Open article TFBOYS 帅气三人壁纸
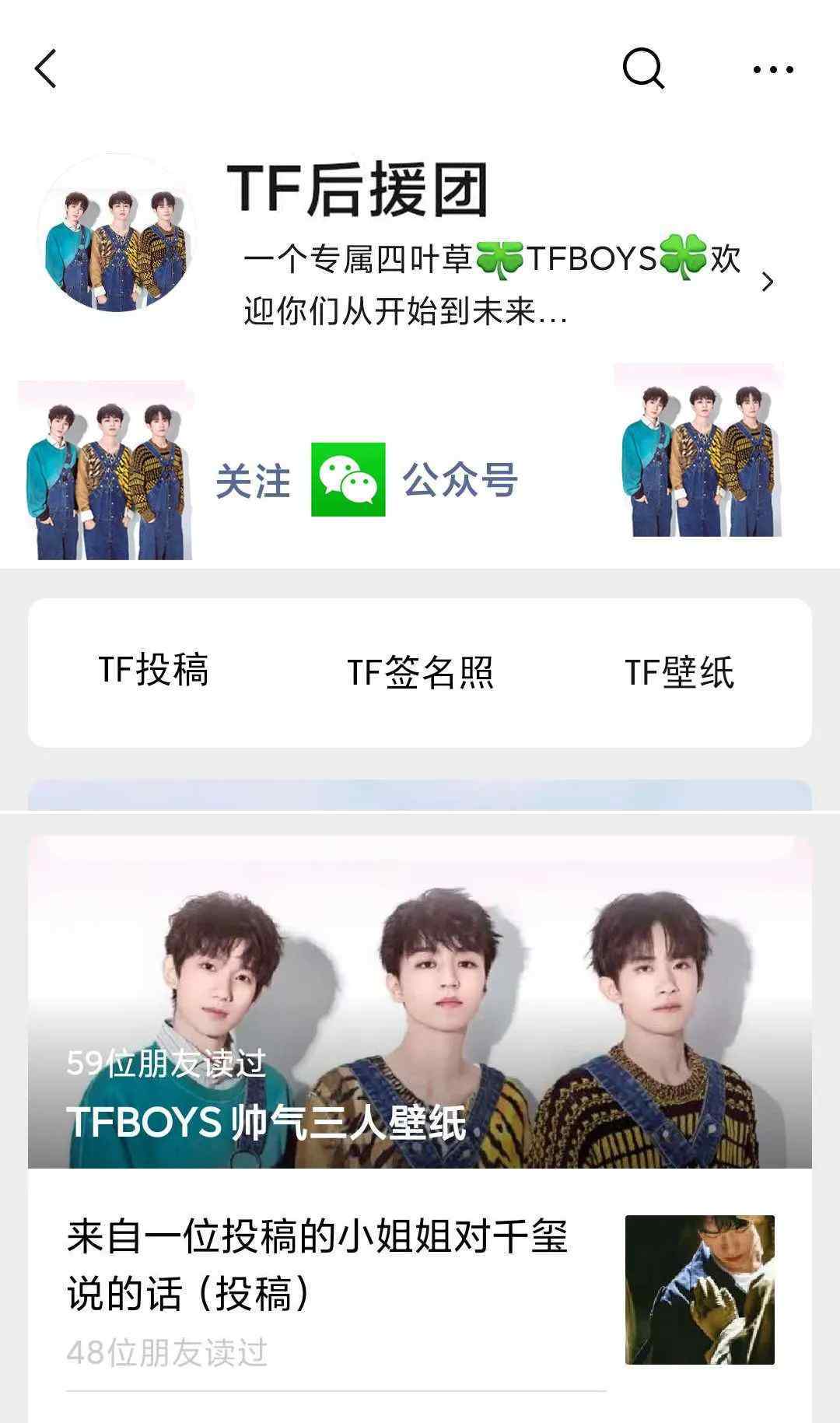 [x=420, y=1004]
